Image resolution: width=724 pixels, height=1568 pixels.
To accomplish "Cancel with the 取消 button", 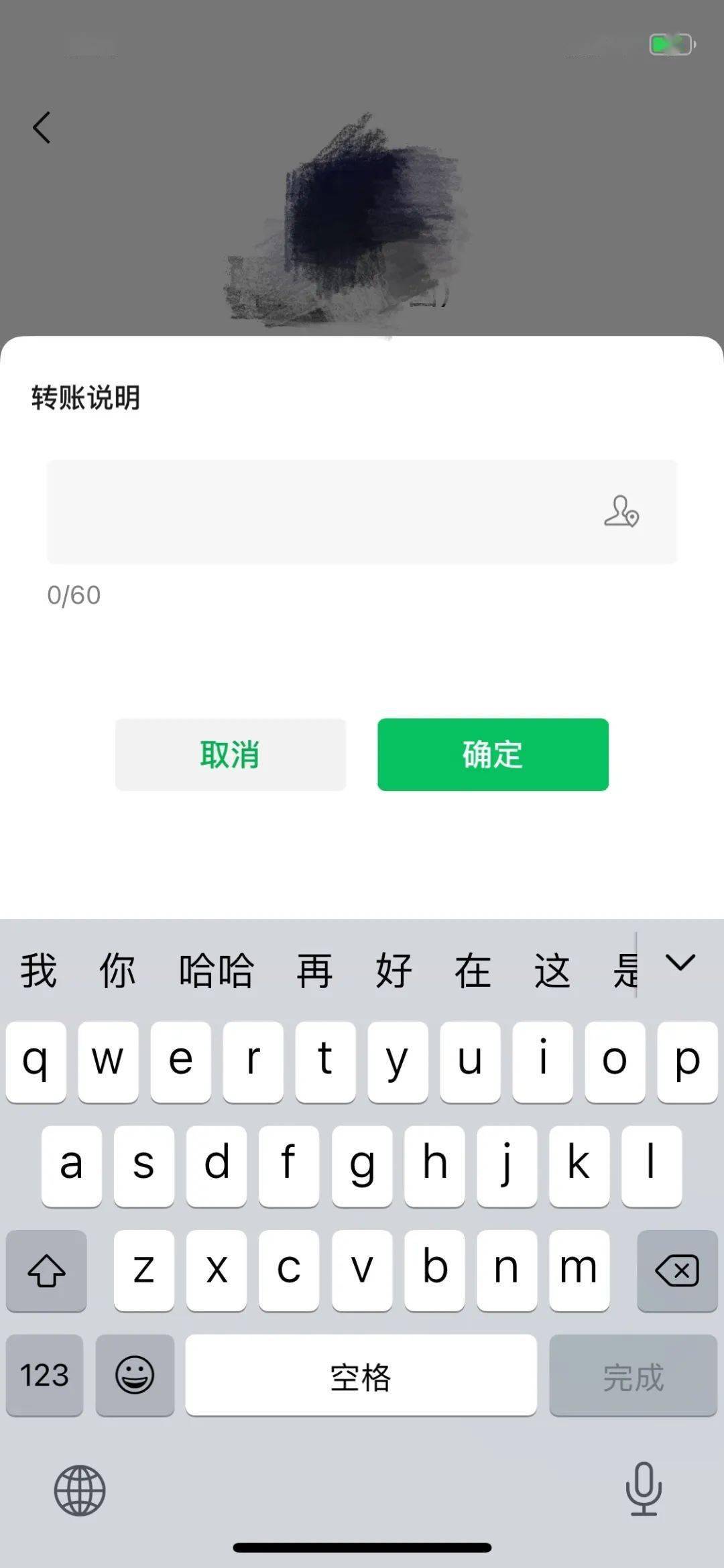I will pyautogui.click(x=230, y=755).
